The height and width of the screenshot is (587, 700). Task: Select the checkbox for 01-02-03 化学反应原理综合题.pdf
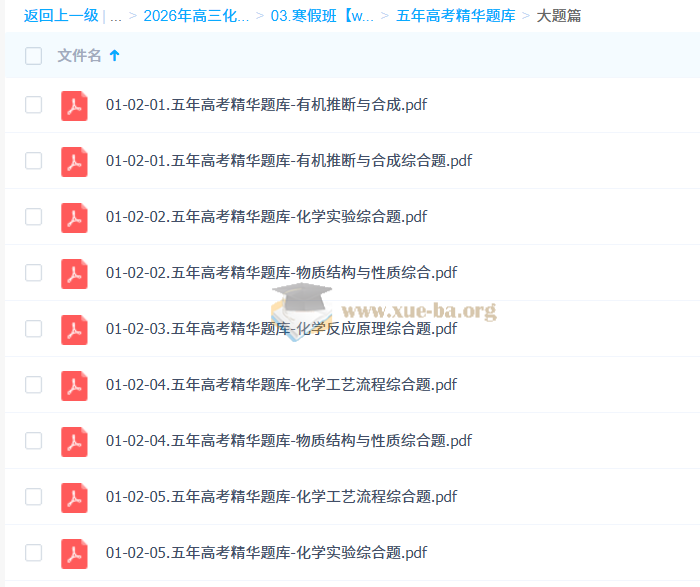(x=34, y=329)
